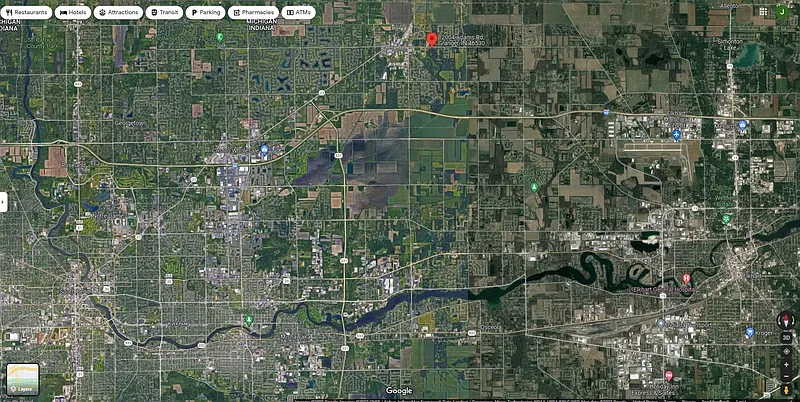Image resolution: width=800 pixels, height=402 pixels.
Task: Zoom out with the minus button
Action: (787, 377)
